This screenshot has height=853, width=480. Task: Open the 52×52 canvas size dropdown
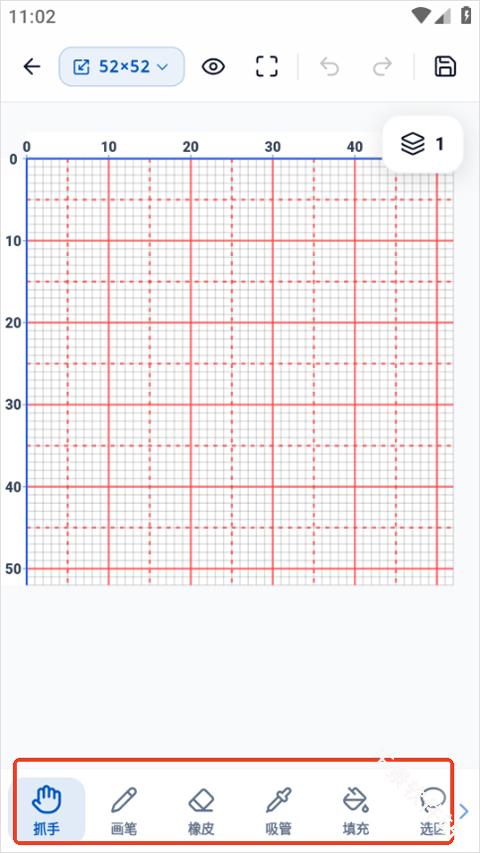pos(121,66)
